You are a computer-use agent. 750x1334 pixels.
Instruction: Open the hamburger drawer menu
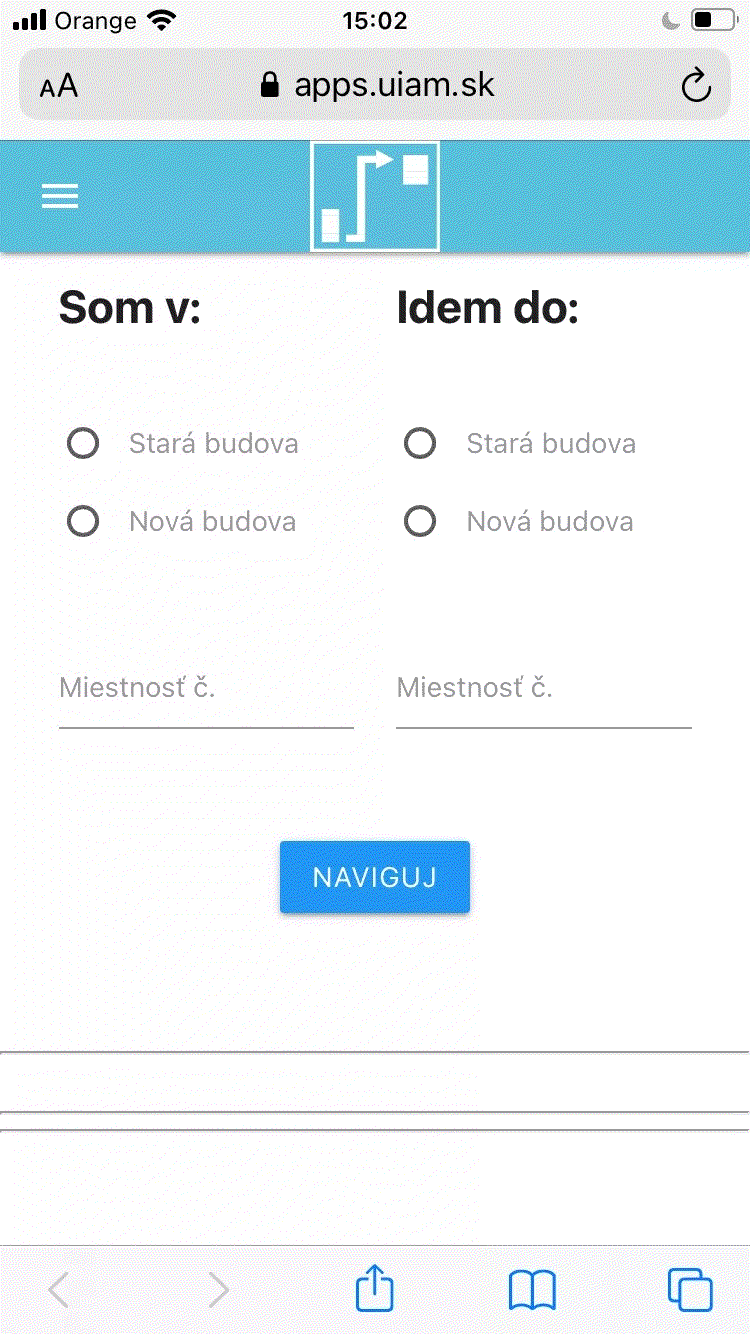point(60,197)
